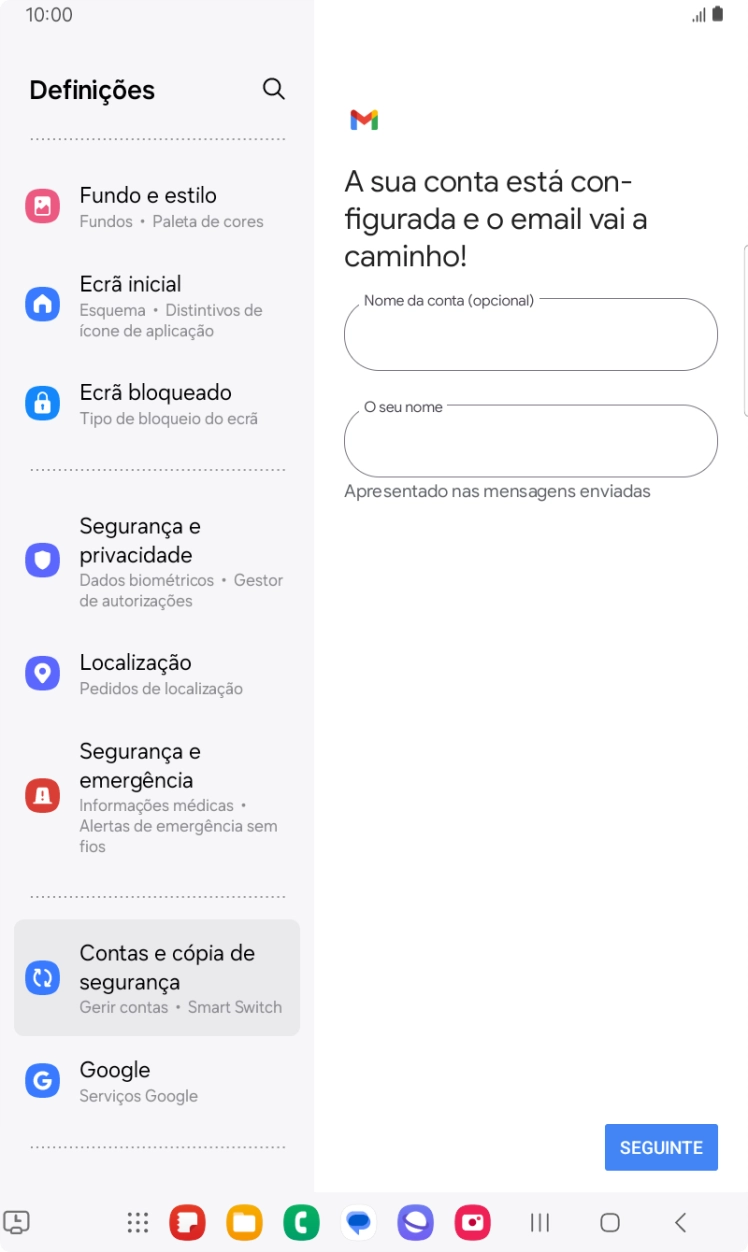
Task: Tap the Ecrã bloqueado lock icon
Action: coord(42,403)
